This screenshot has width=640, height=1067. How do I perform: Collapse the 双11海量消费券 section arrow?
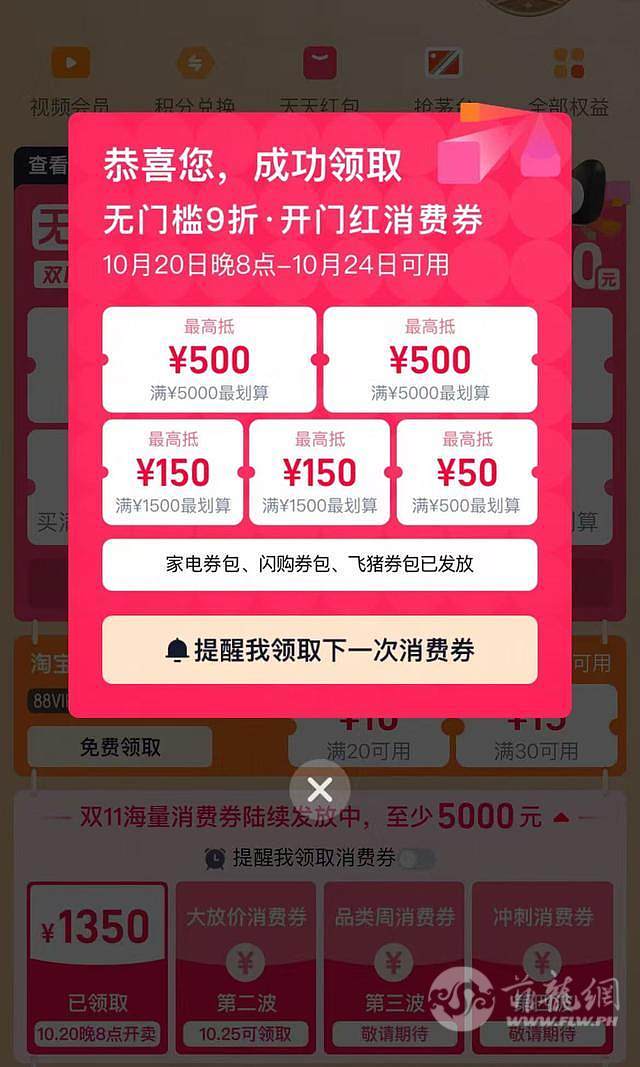tap(562, 818)
